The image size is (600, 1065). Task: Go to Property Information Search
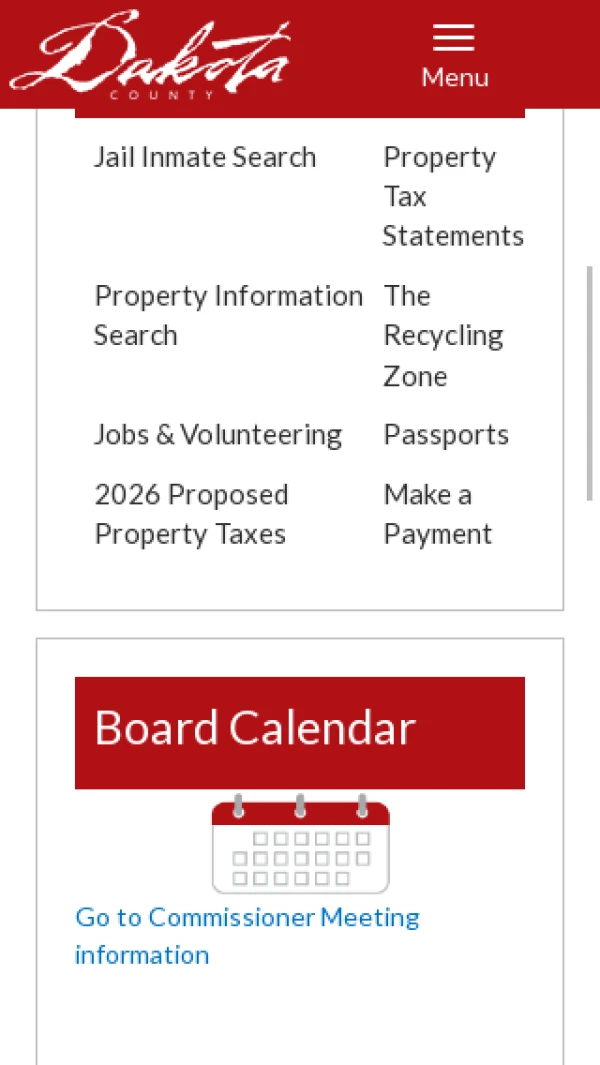click(x=228, y=315)
